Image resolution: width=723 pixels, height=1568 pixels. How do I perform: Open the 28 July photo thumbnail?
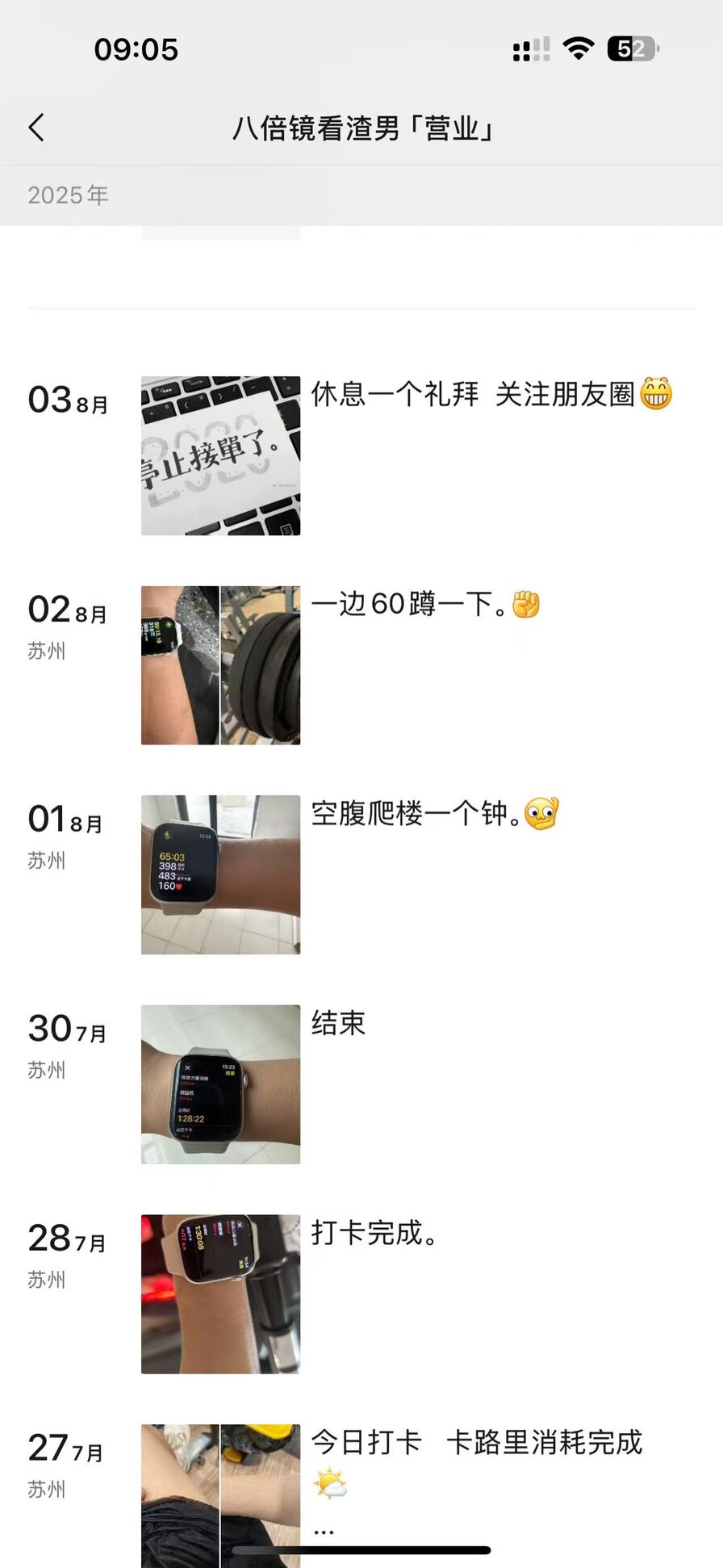pyautogui.click(x=220, y=1293)
